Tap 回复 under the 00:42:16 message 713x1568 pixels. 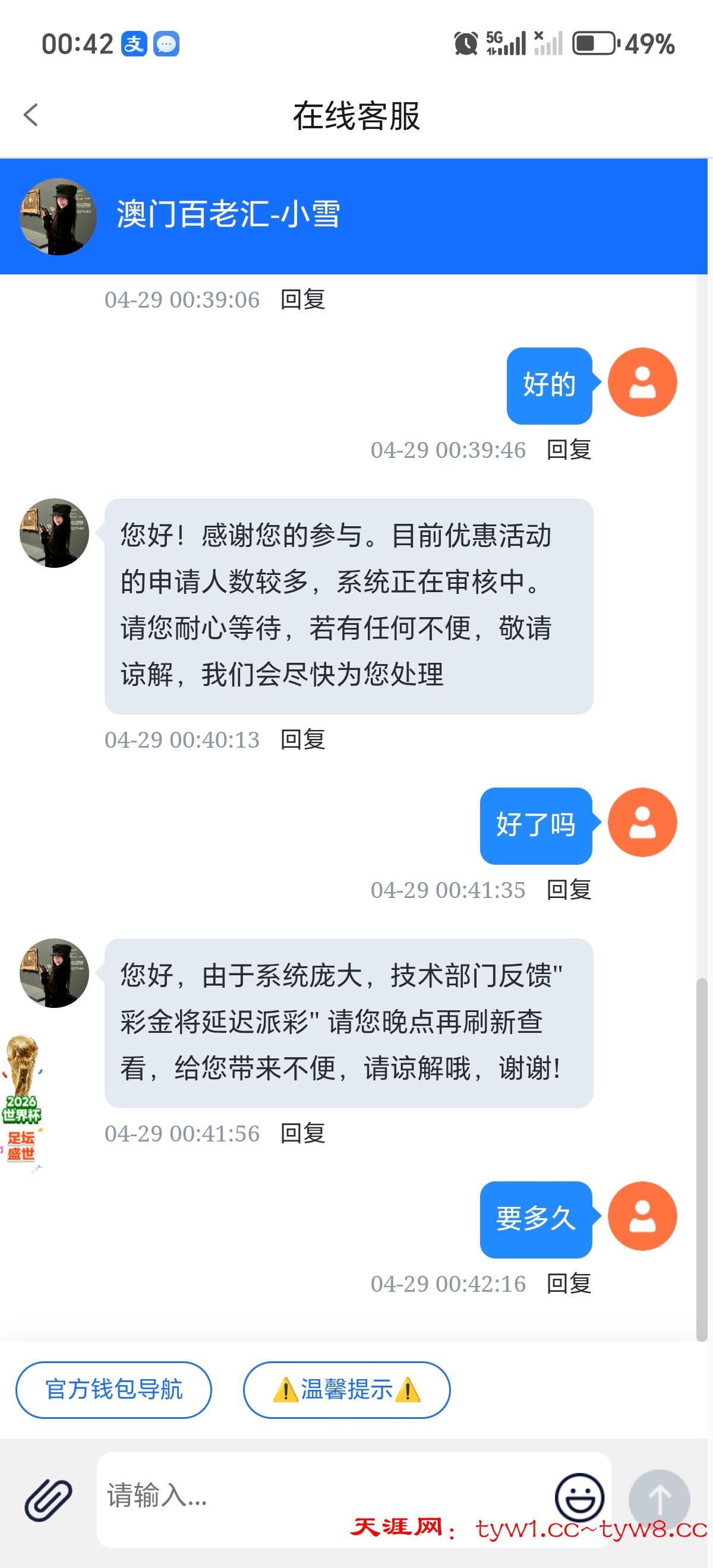pyautogui.click(x=569, y=1284)
